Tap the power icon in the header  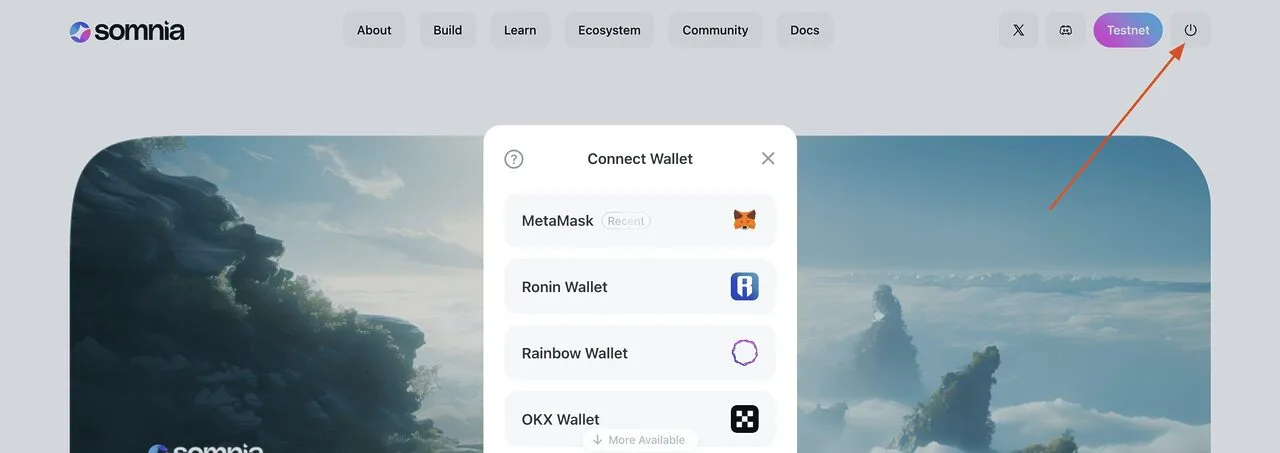(1190, 30)
